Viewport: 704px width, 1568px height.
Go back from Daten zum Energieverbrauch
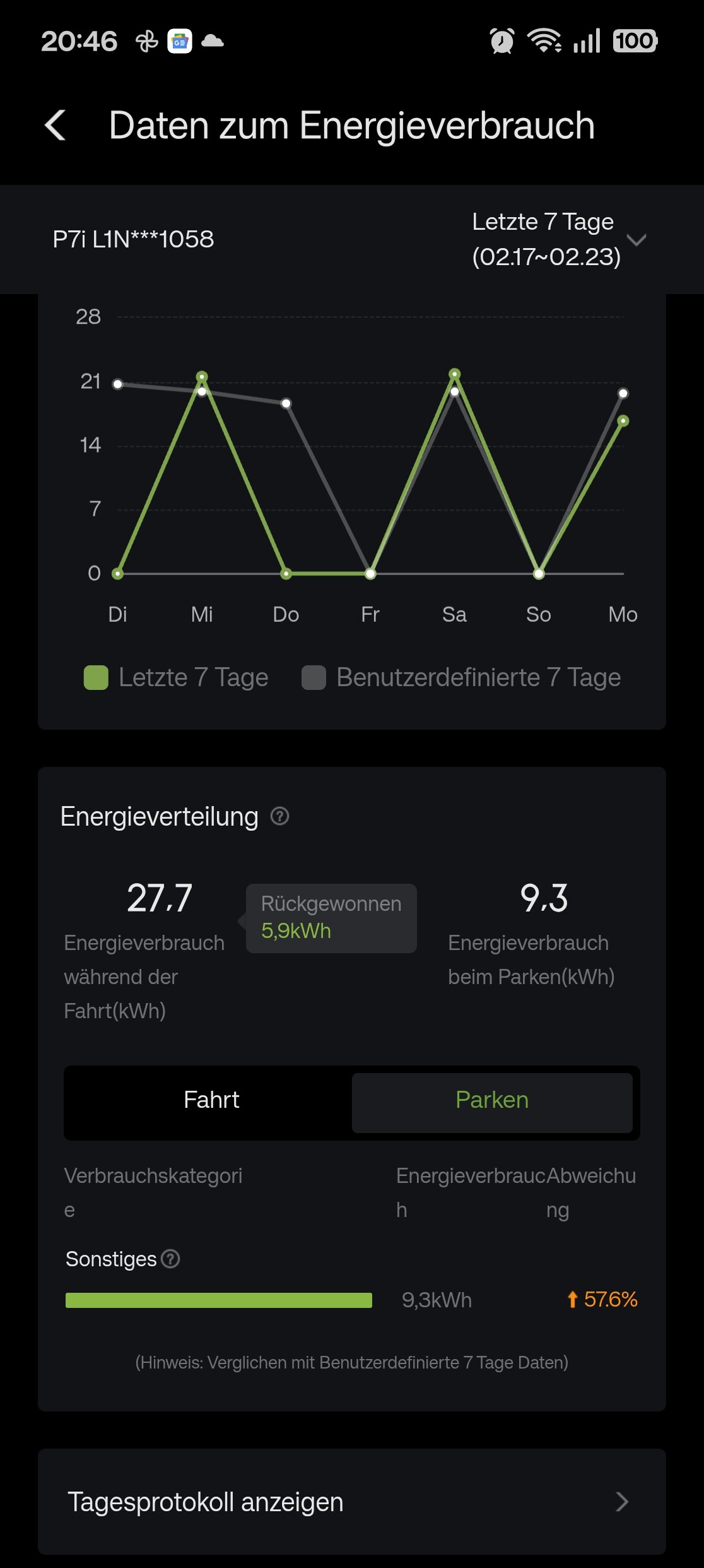(x=56, y=125)
